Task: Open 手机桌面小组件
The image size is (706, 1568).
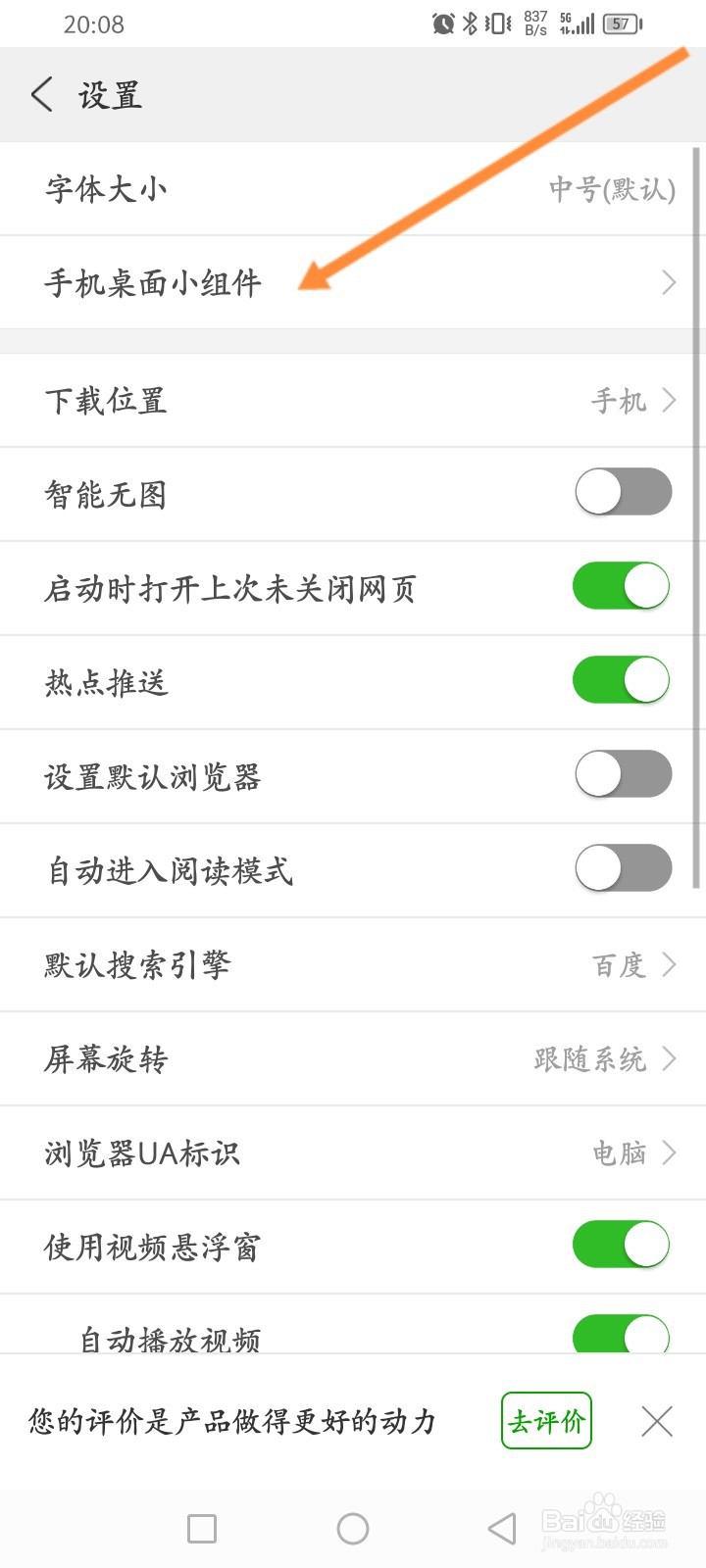Action: (353, 282)
